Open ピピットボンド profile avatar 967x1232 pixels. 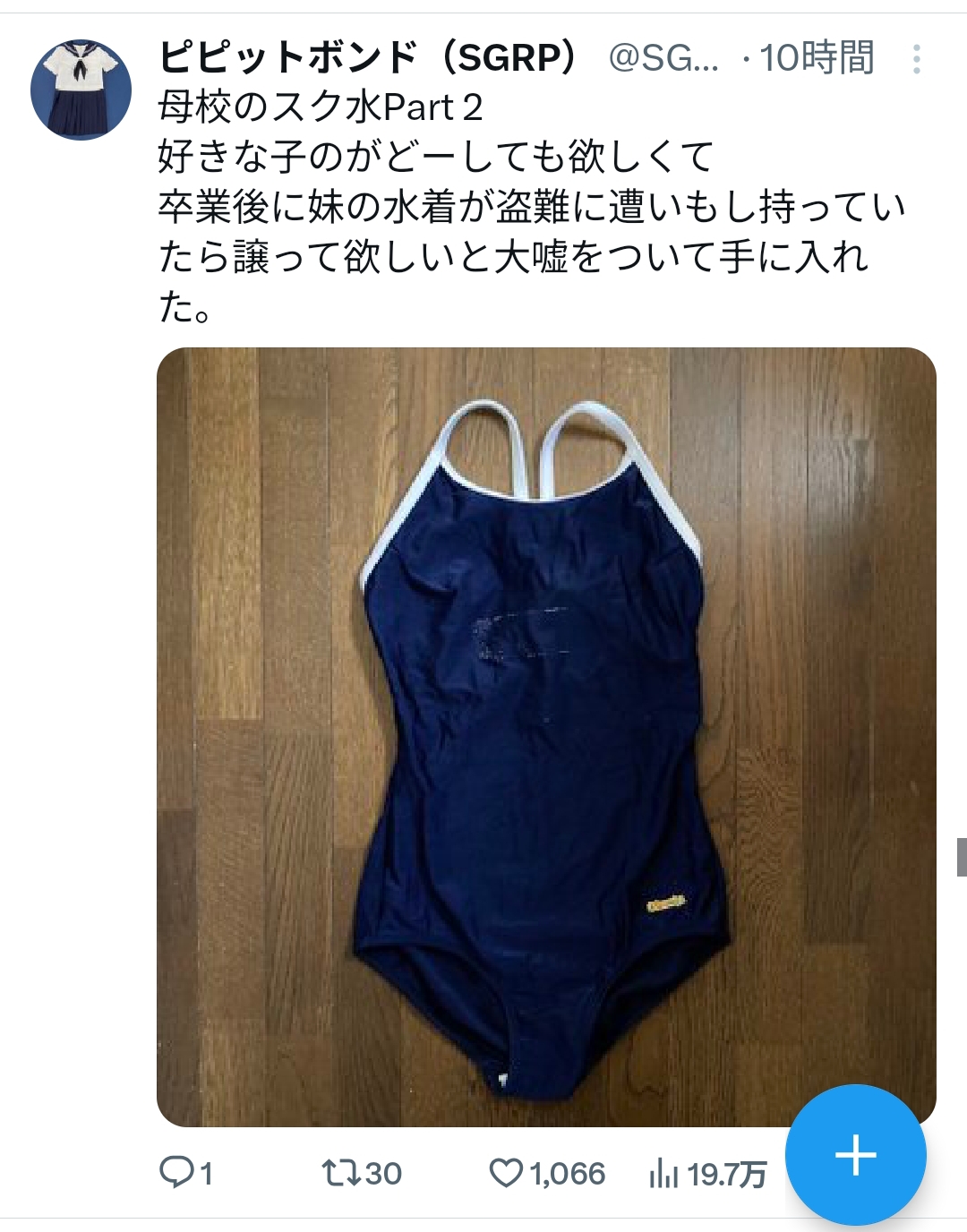point(81,90)
